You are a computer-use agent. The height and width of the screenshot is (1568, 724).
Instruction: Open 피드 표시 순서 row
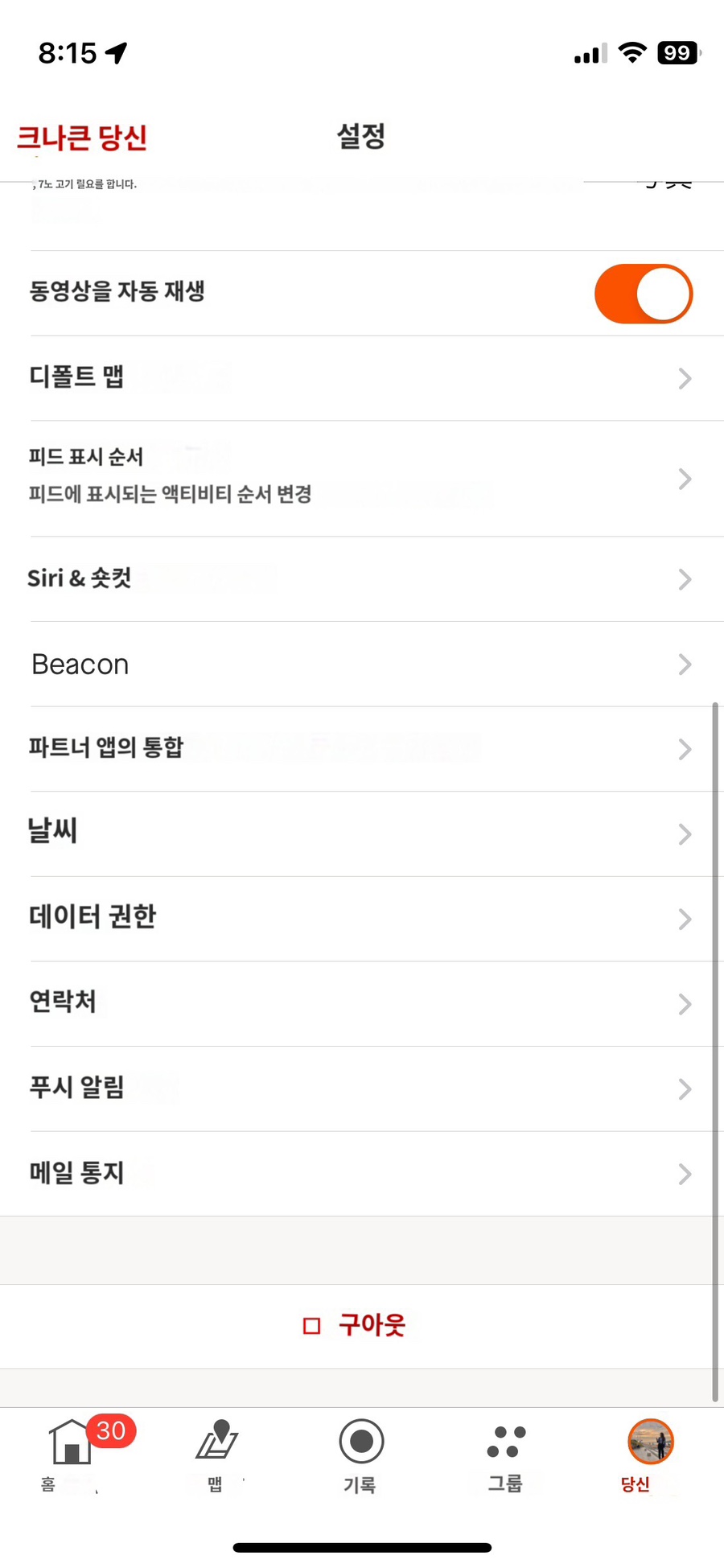(x=362, y=479)
